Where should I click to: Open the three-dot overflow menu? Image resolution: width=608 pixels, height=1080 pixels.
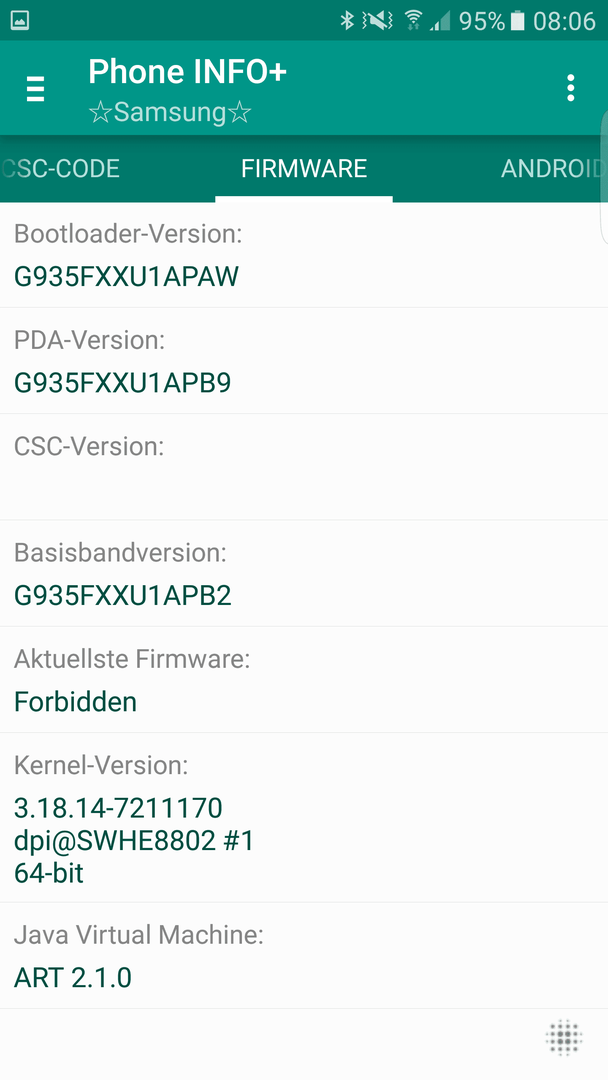click(x=571, y=88)
